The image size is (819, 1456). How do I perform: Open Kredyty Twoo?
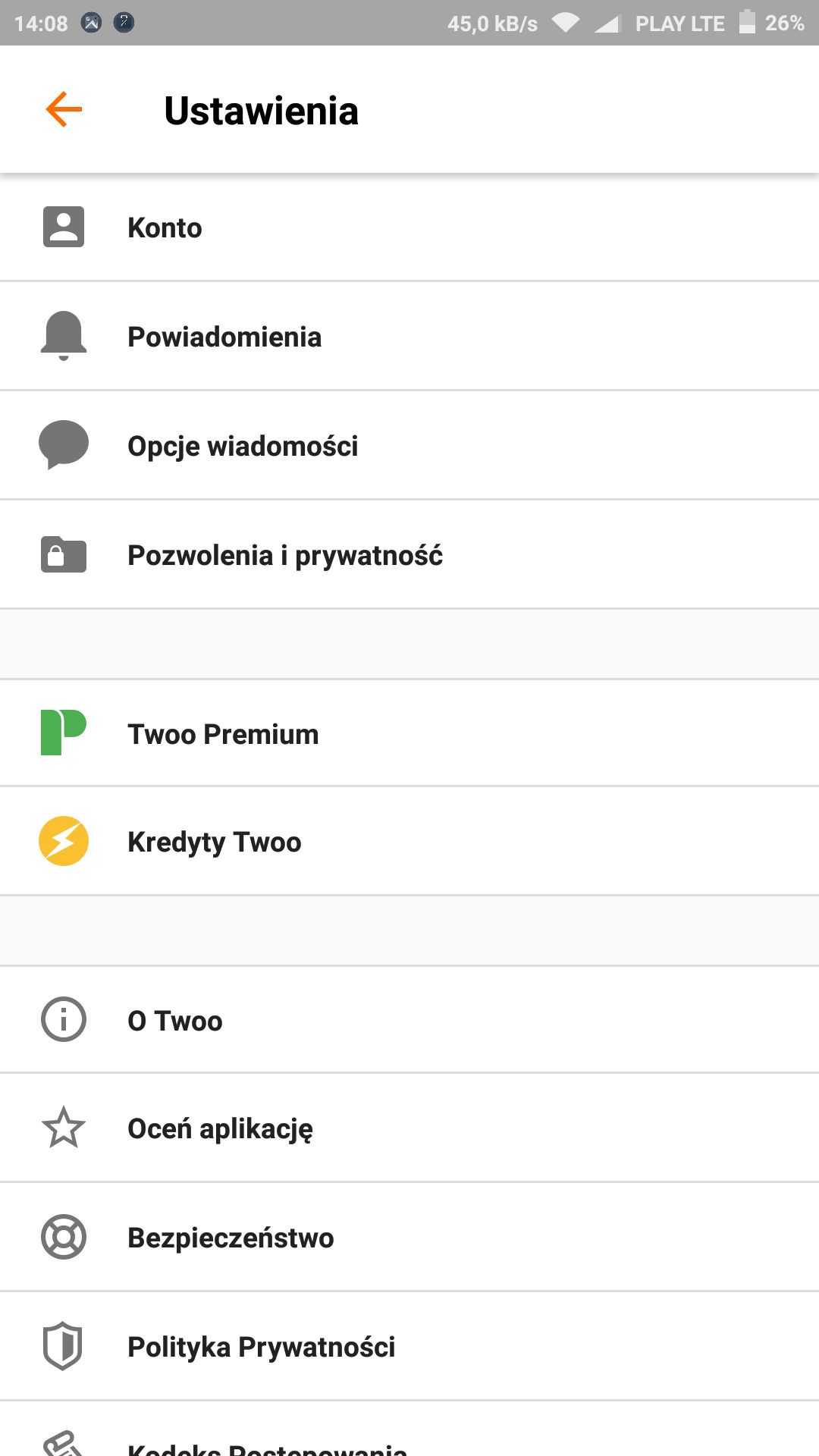[x=409, y=842]
